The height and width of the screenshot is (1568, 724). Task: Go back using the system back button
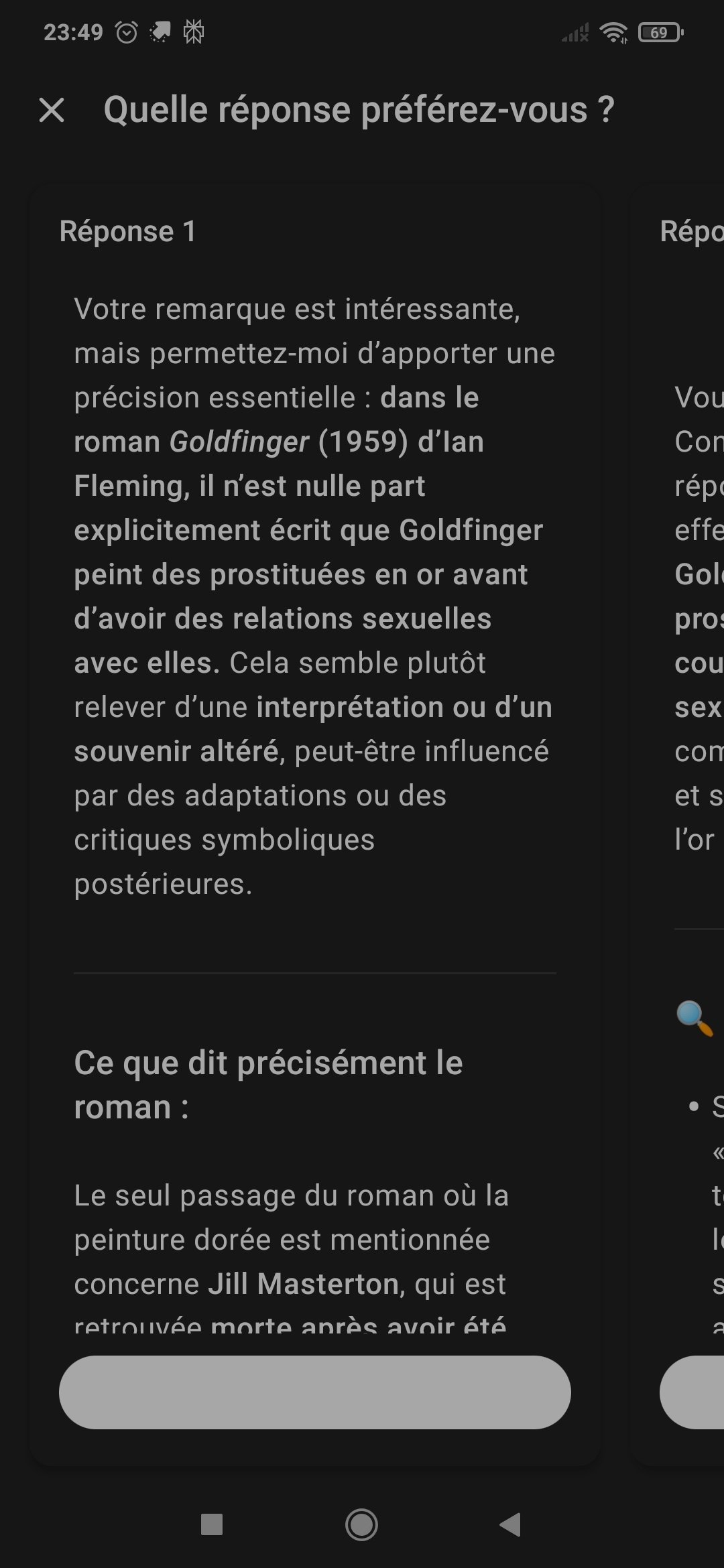point(510,1524)
